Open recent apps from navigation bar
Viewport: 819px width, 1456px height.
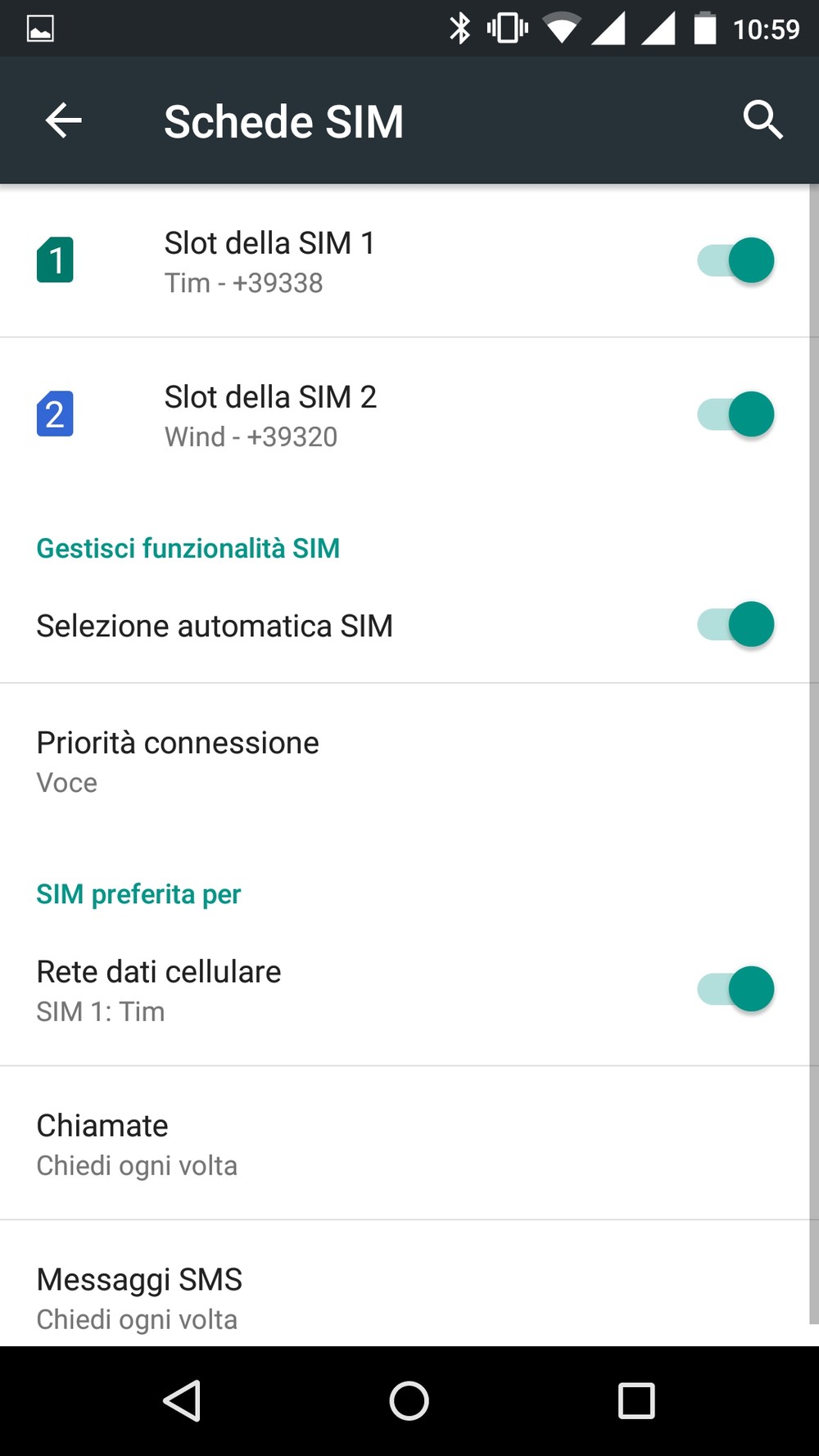pyautogui.click(x=636, y=1400)
